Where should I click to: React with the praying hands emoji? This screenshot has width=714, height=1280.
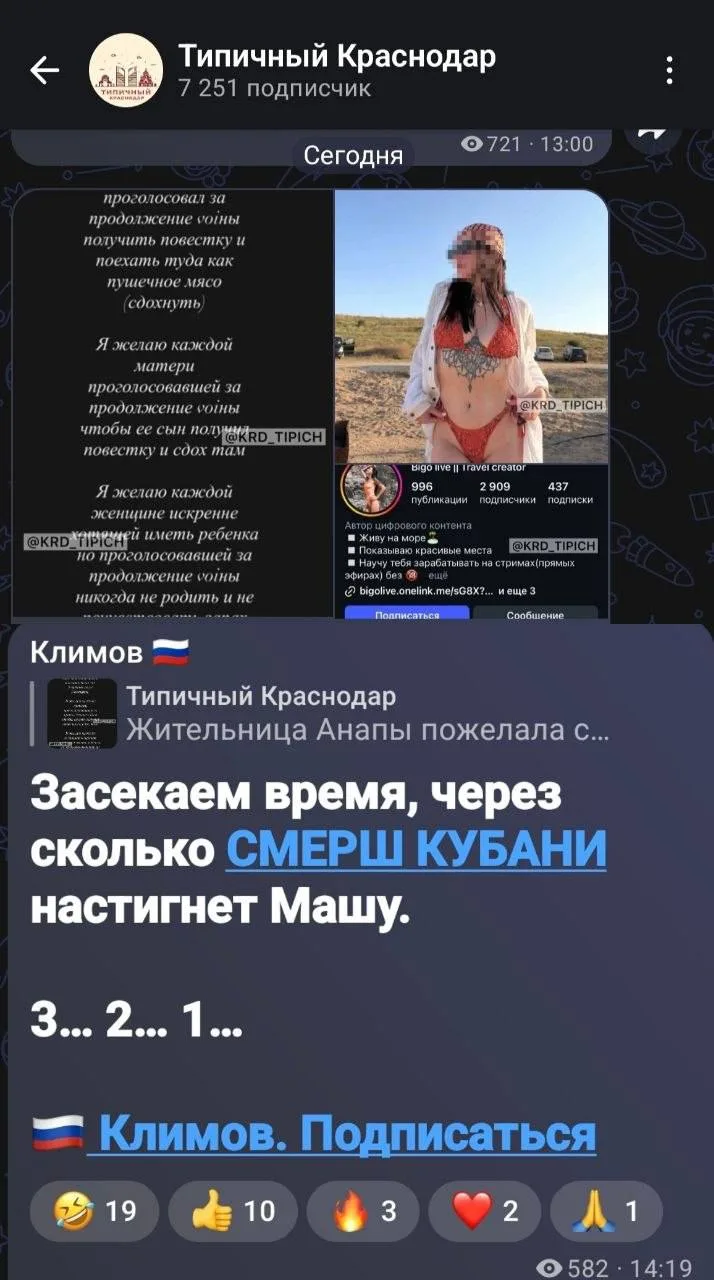click(606, 1211)
